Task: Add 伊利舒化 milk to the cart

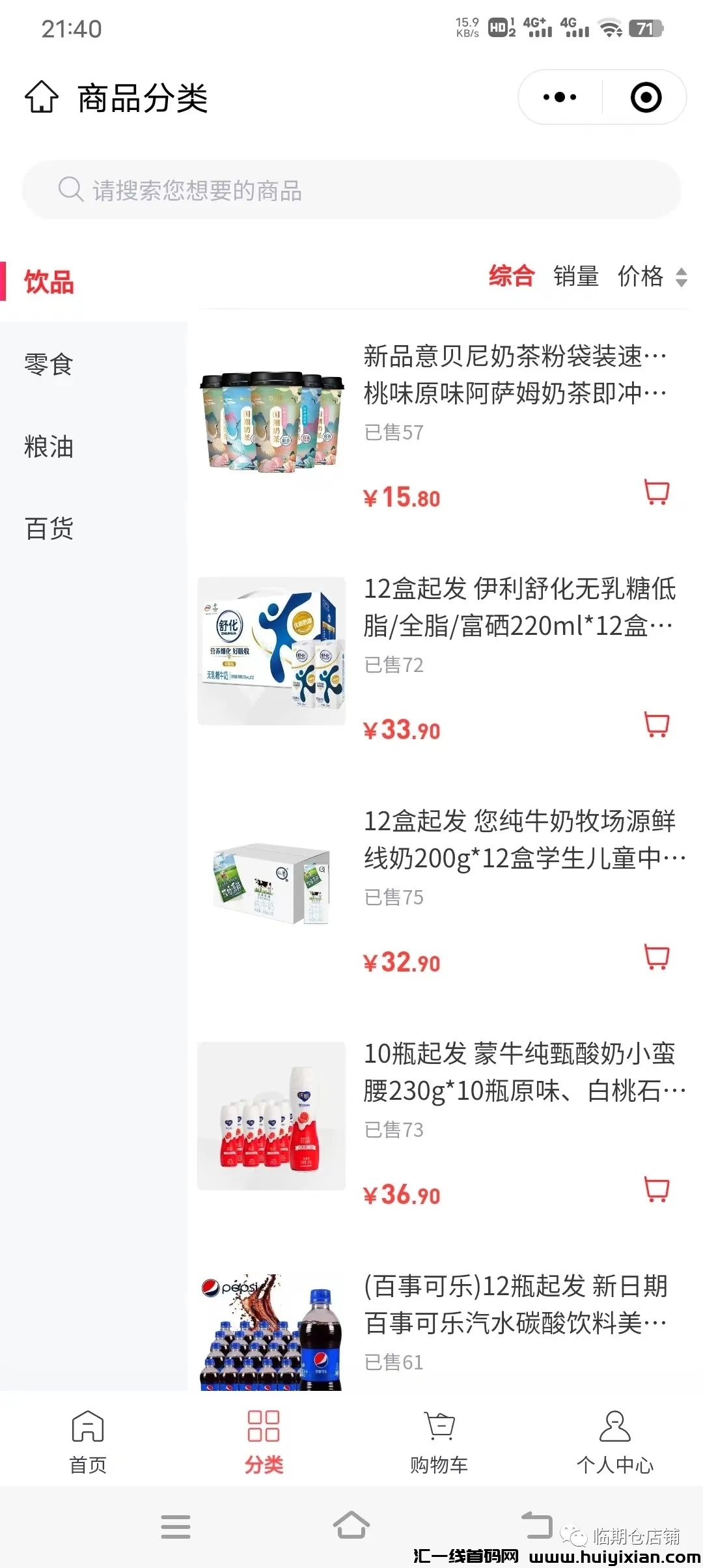Action: (x=654, y=723)
